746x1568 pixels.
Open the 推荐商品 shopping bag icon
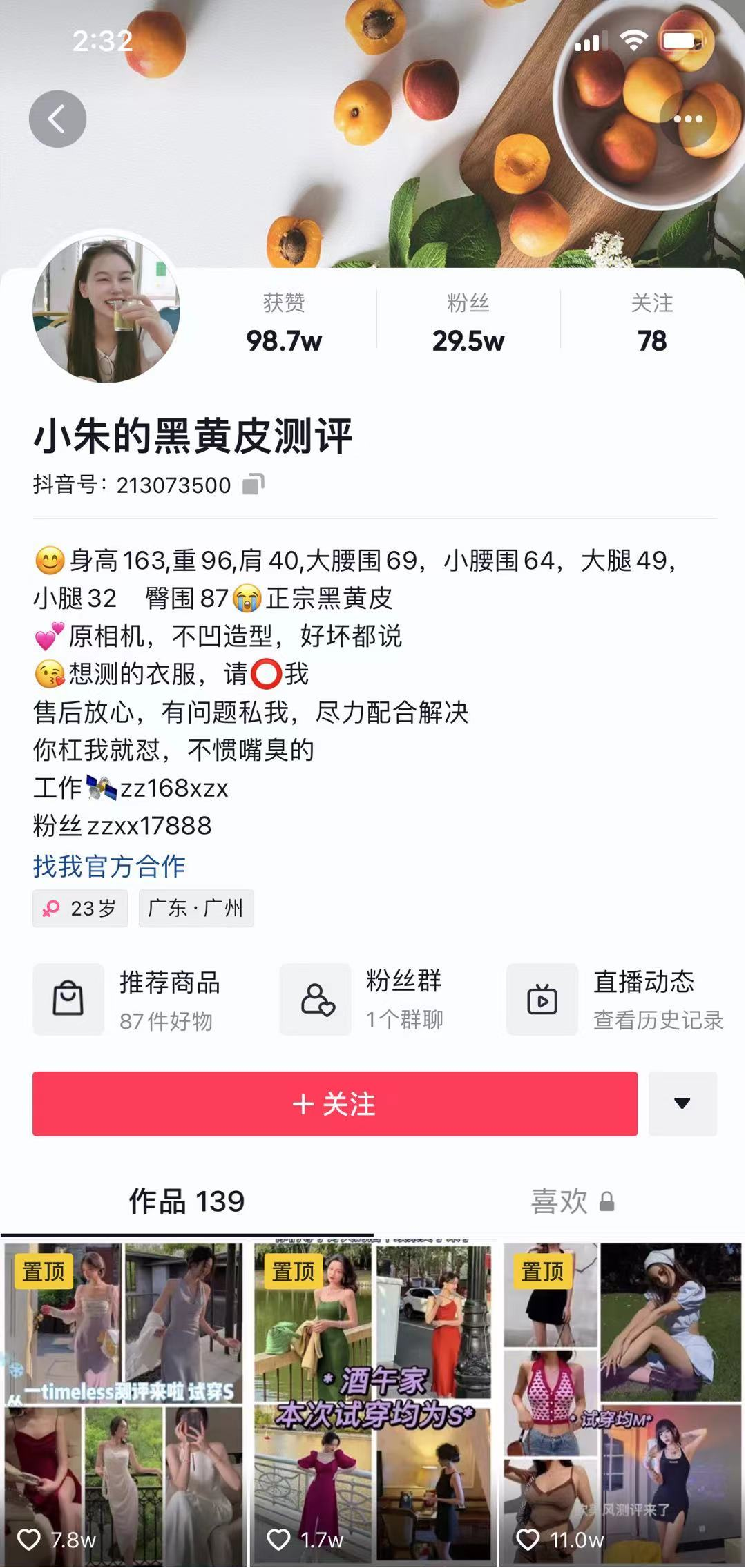coord(68,1000)
